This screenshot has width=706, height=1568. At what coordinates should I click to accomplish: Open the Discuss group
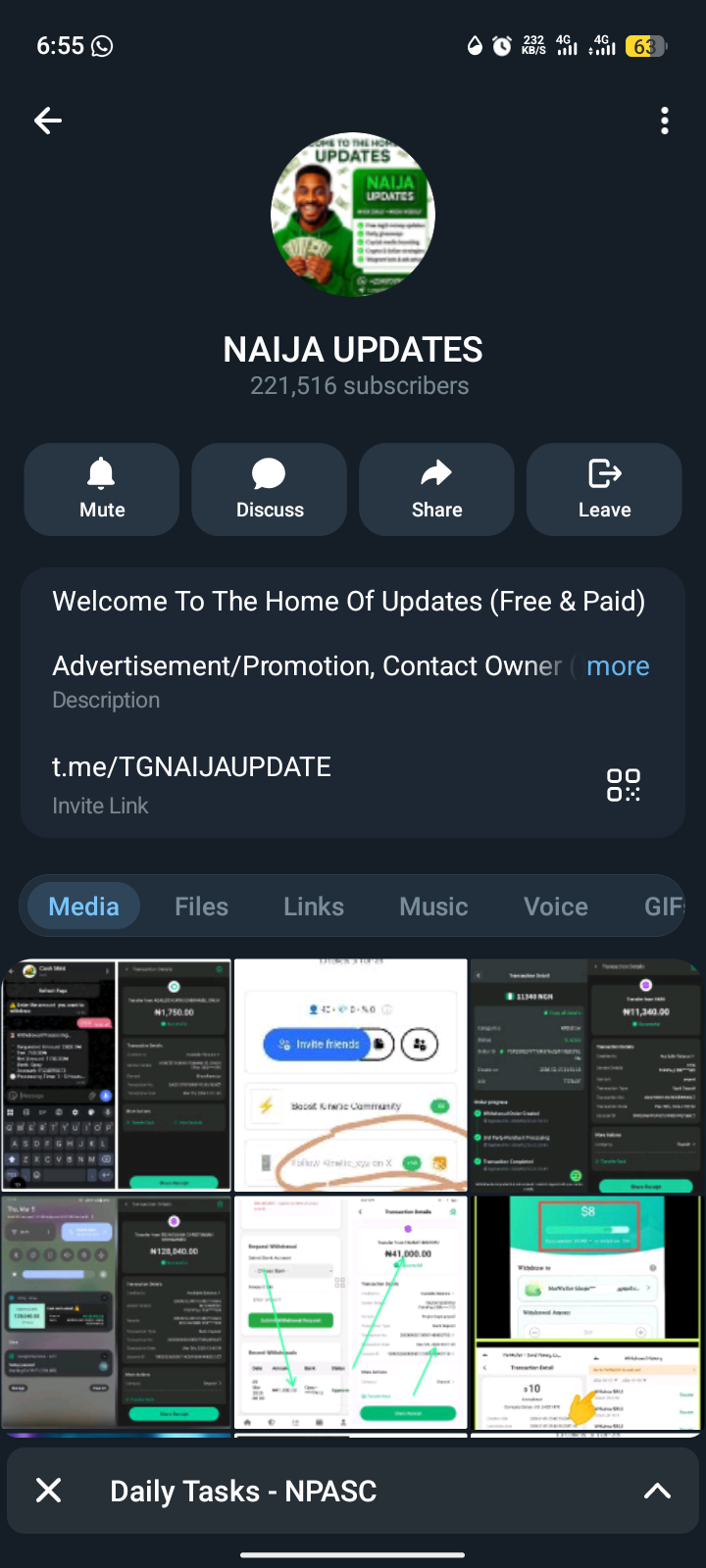pyautogui.click(x=270, y=489)
